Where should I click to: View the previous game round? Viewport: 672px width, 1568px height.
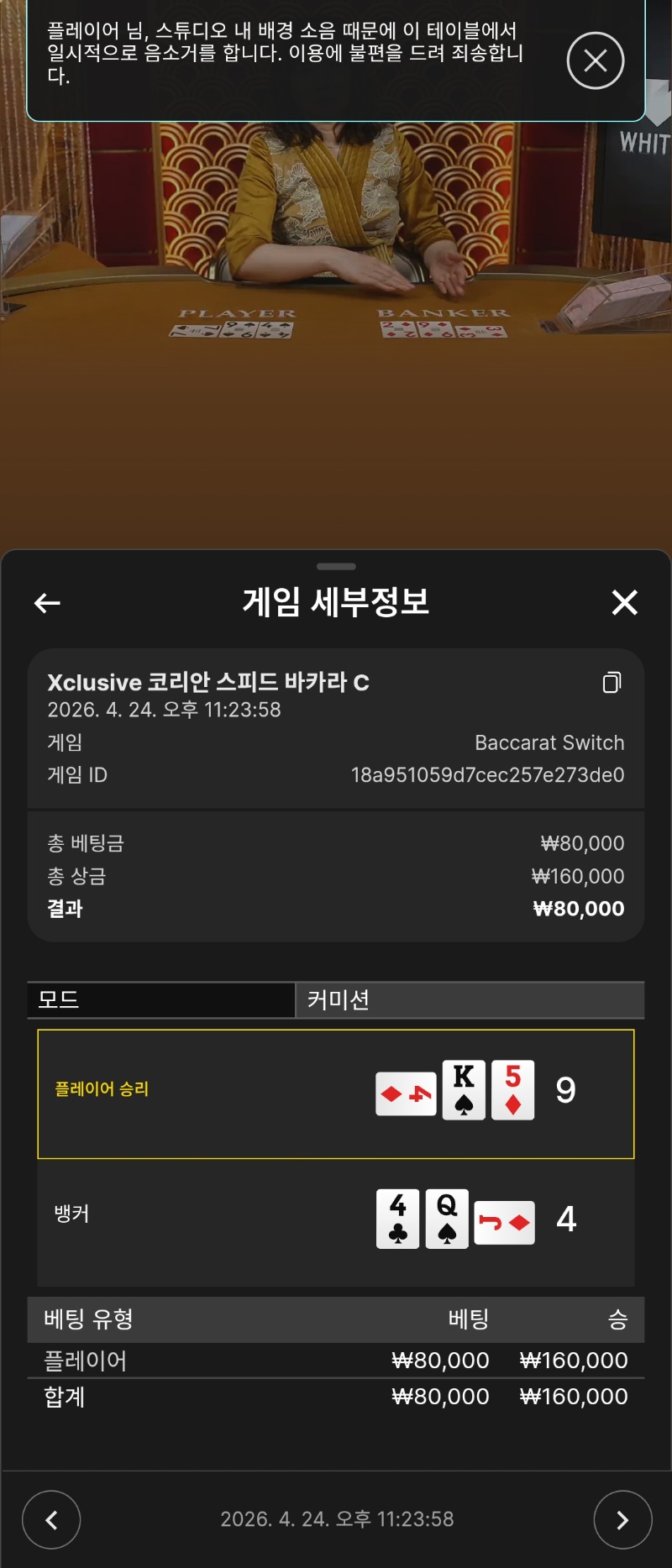point(51,1519)
